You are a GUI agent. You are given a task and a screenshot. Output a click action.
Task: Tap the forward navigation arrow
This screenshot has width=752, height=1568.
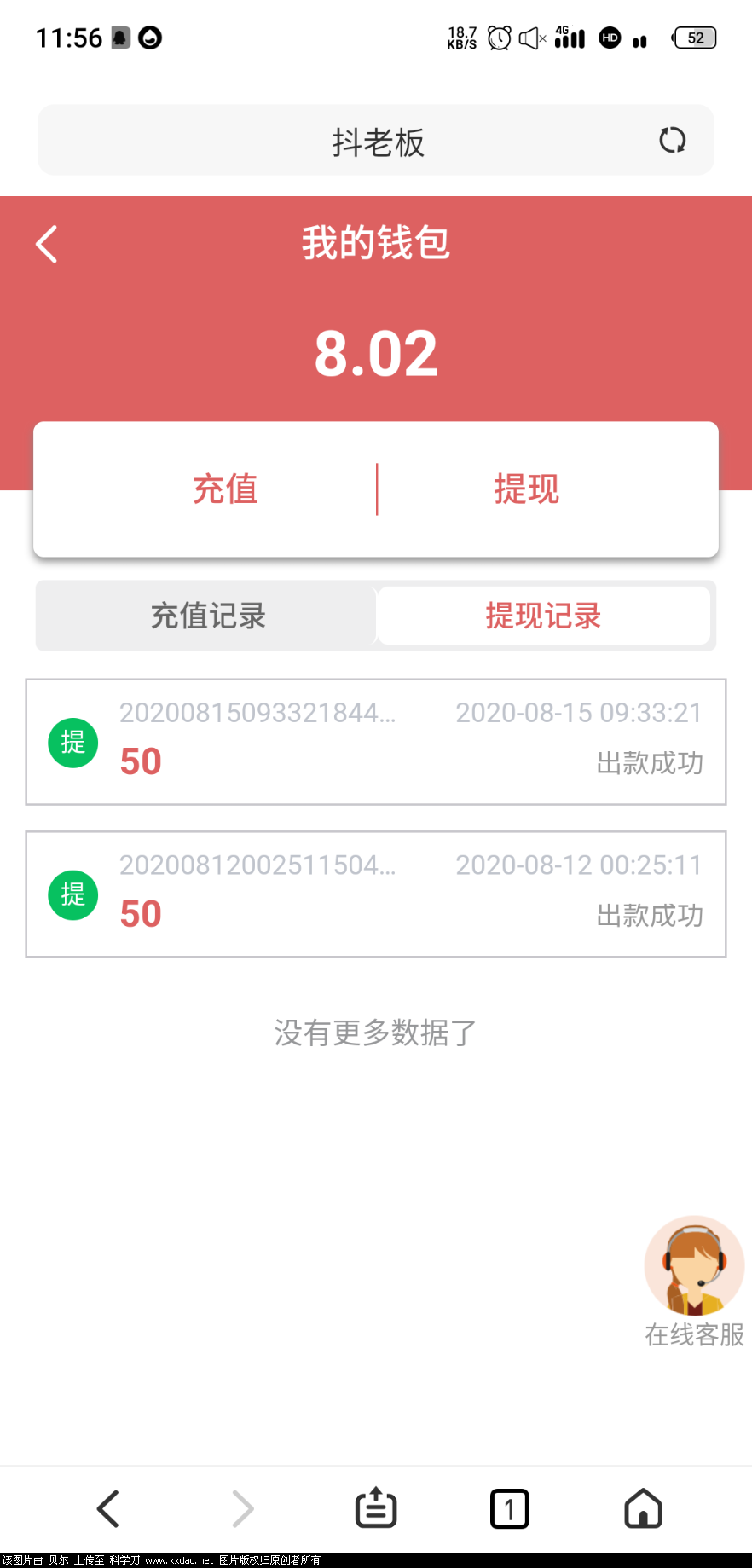(242, 1507)
